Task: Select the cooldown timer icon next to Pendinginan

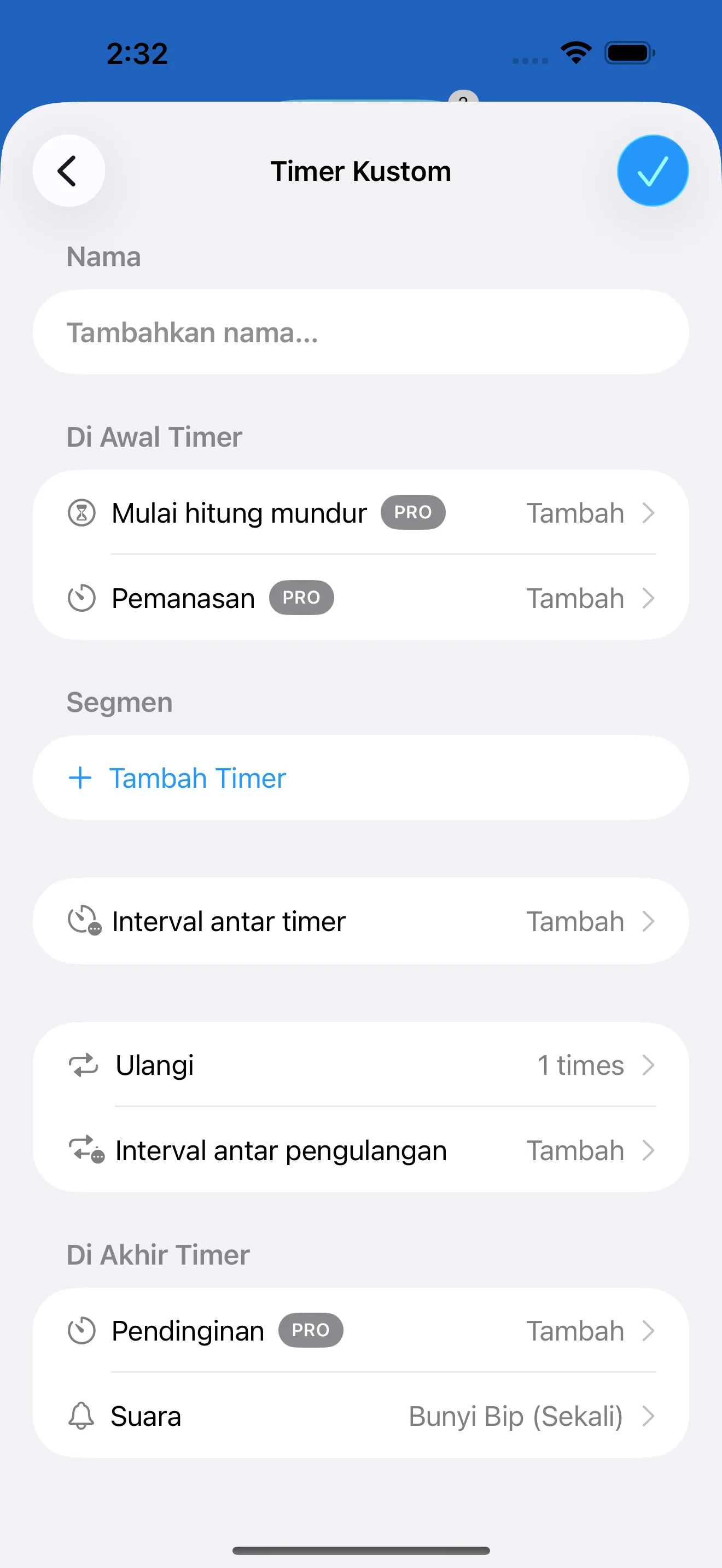Action: click(81, 1331)
